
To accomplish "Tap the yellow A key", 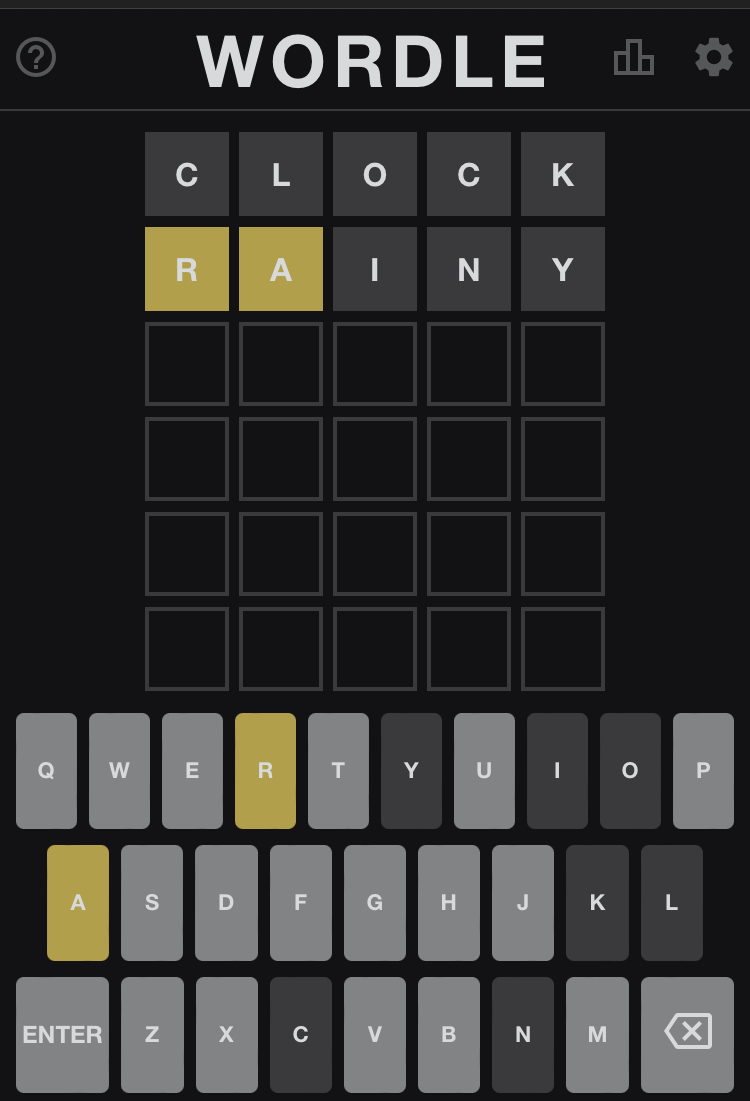I will click(x=78, y=903).
